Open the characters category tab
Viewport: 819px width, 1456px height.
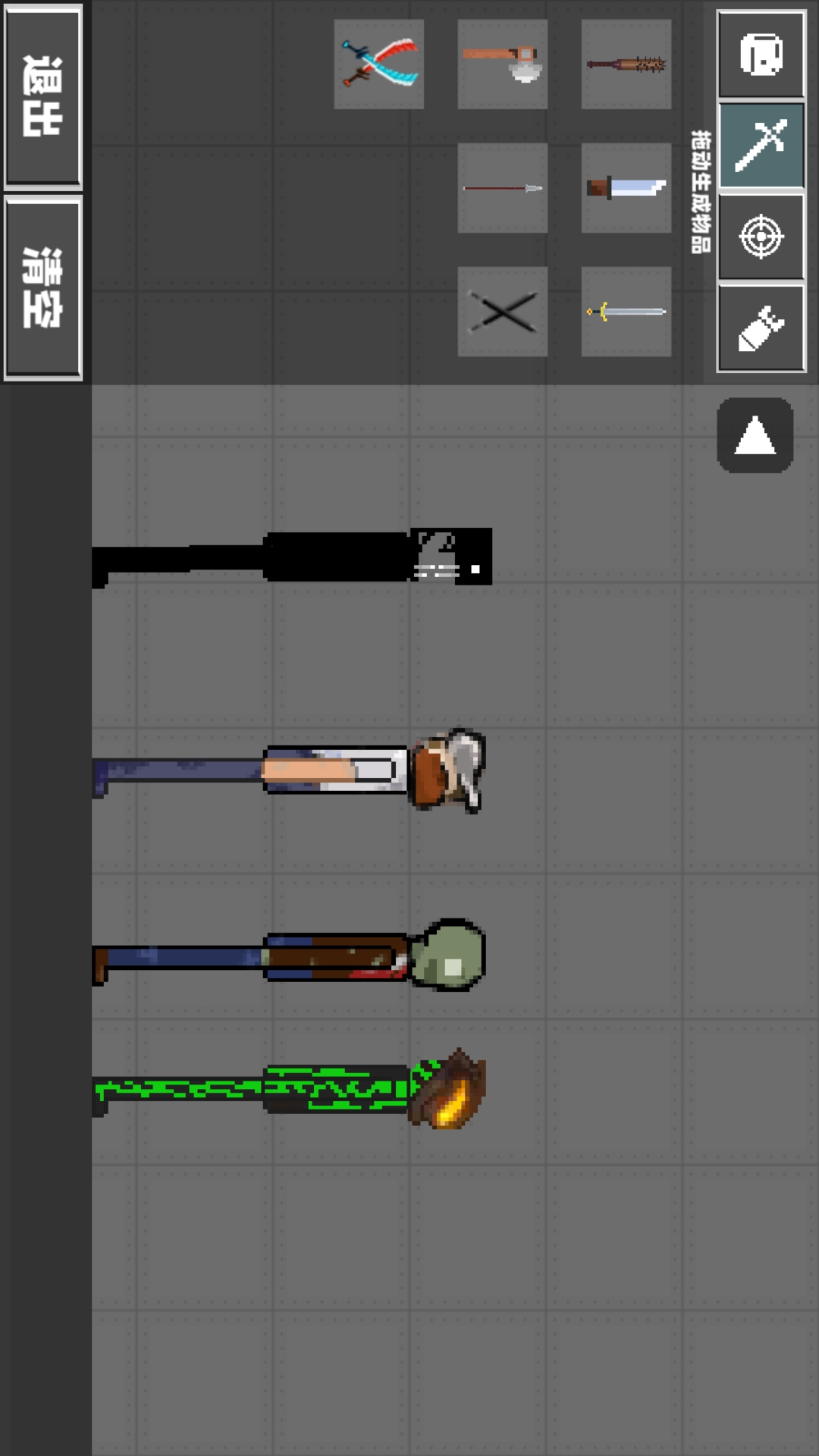tap(761, 55)
